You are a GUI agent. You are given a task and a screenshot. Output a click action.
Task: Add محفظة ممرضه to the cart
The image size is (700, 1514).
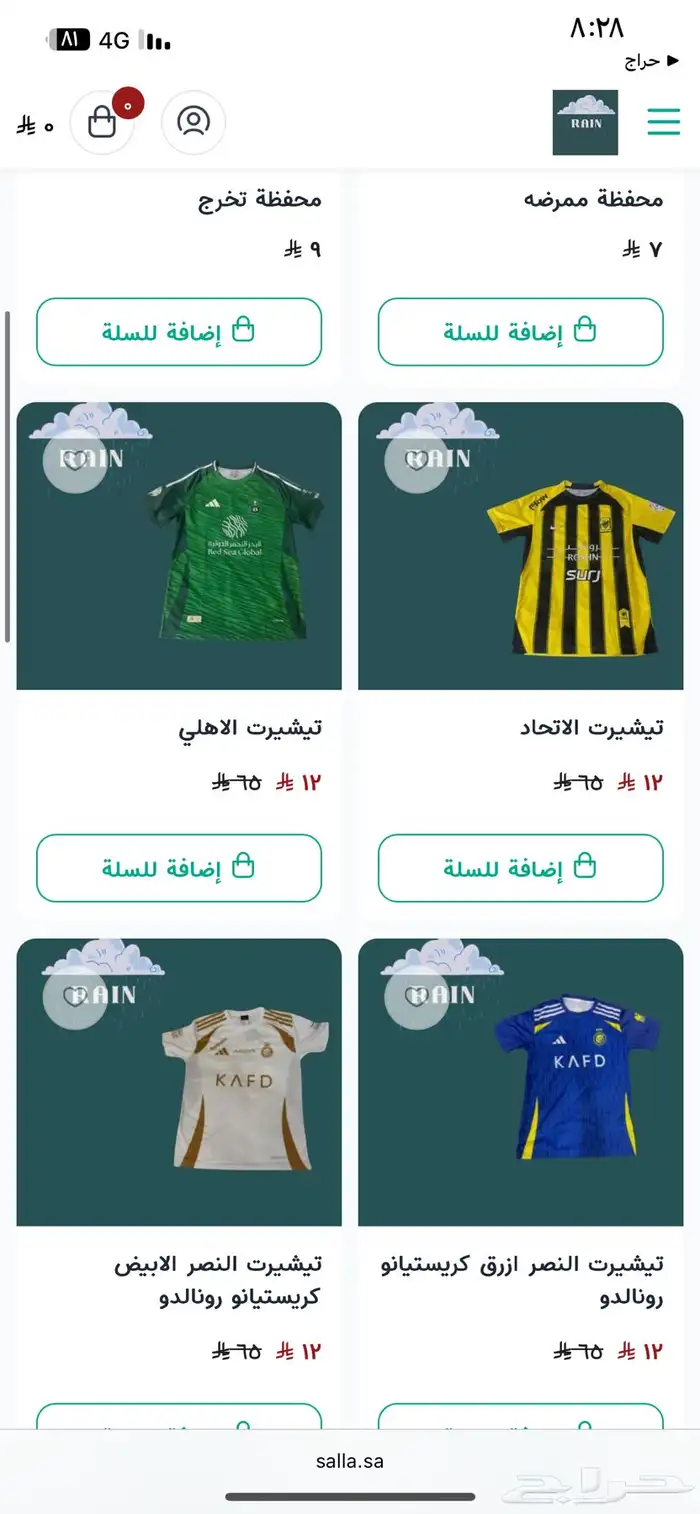point(520,332)
